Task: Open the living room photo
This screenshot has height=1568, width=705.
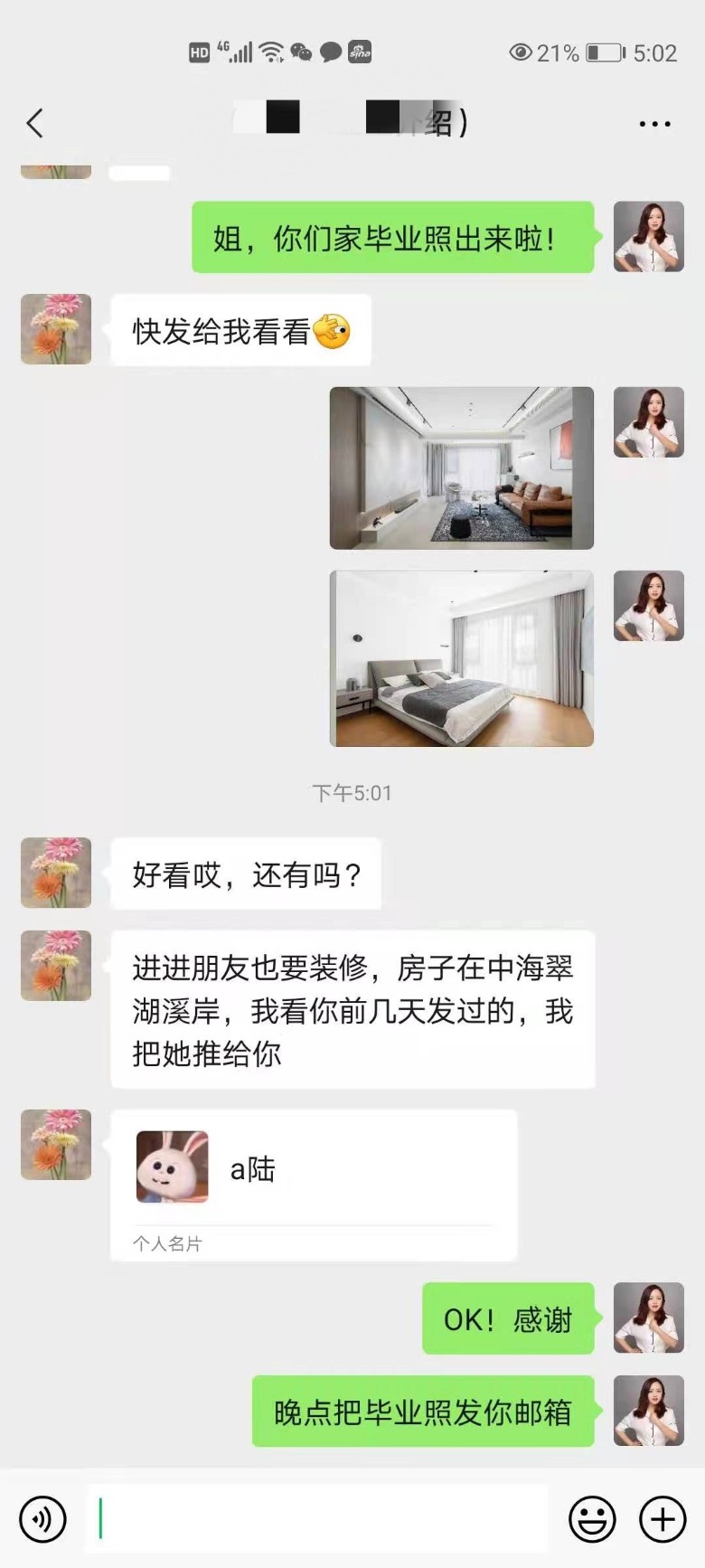Action: point(461,468)
